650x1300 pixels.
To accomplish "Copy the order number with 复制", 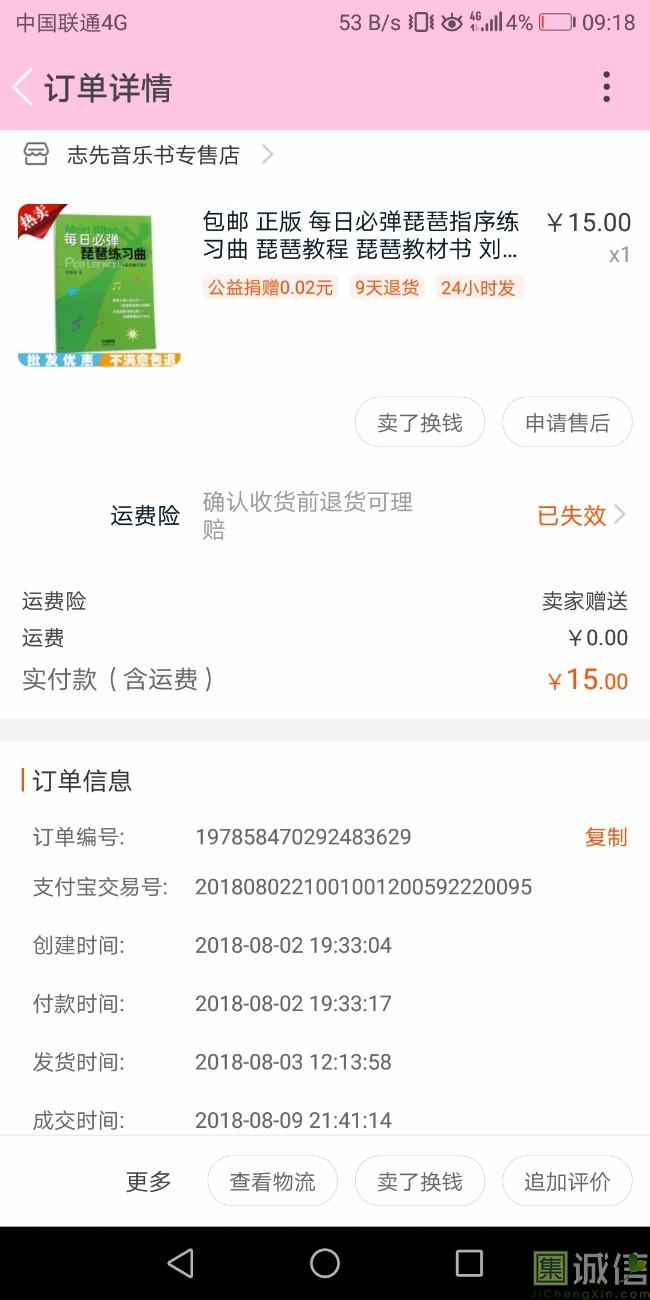I will pos(606,837).
